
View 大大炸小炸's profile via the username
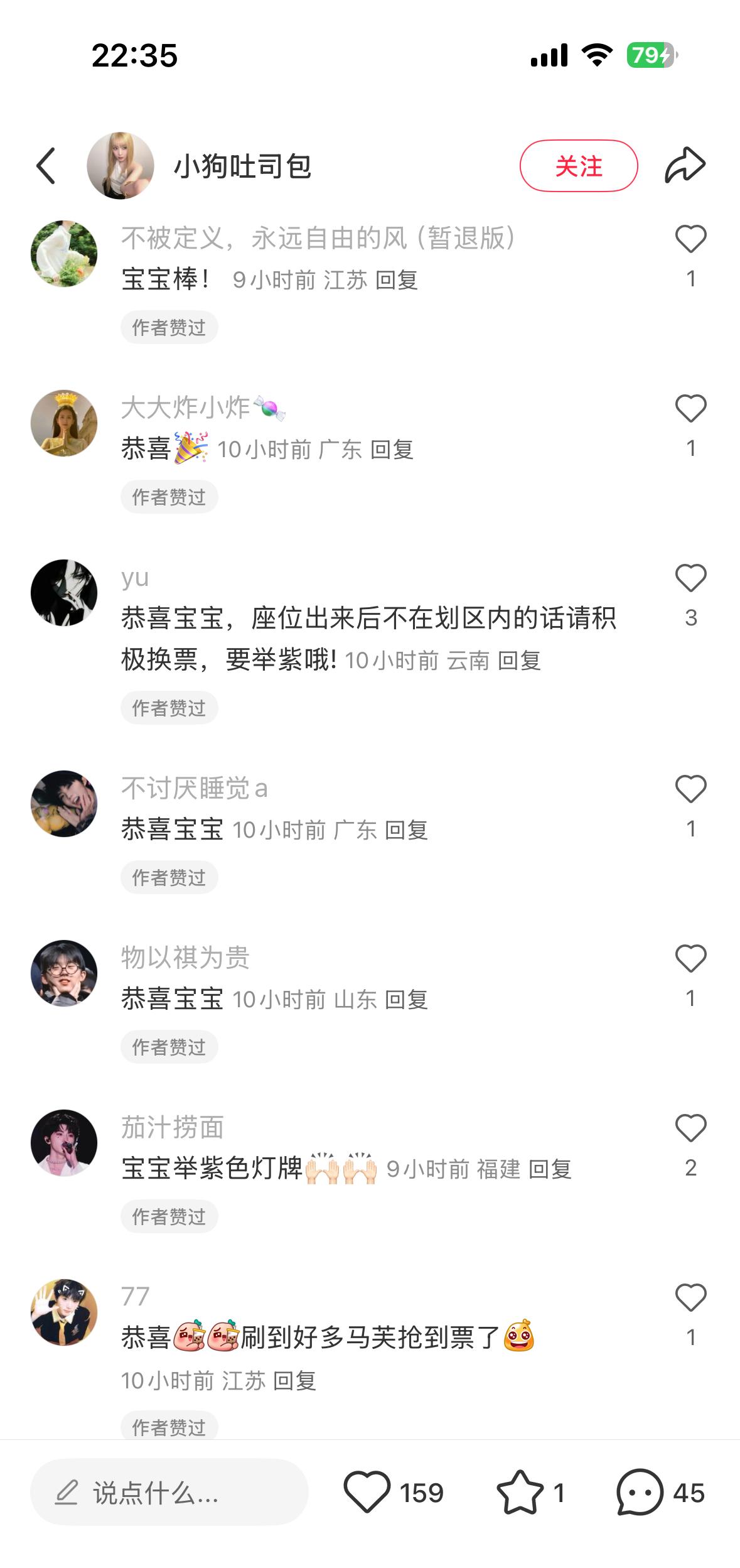(186, 408)
